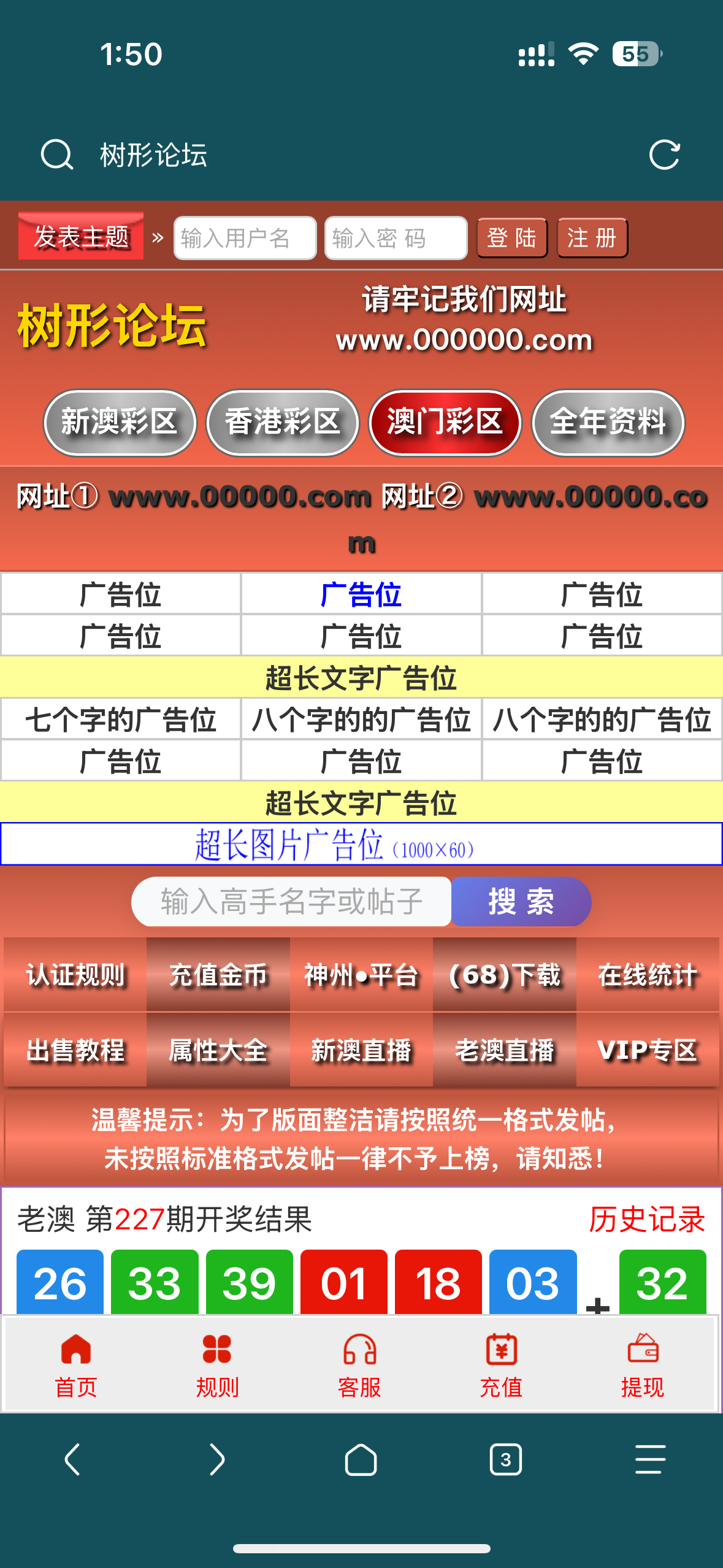The height and width of the screenshot is (1568, 723).
Task: Tap 登陆 to log in
Action: pos(512,238)
